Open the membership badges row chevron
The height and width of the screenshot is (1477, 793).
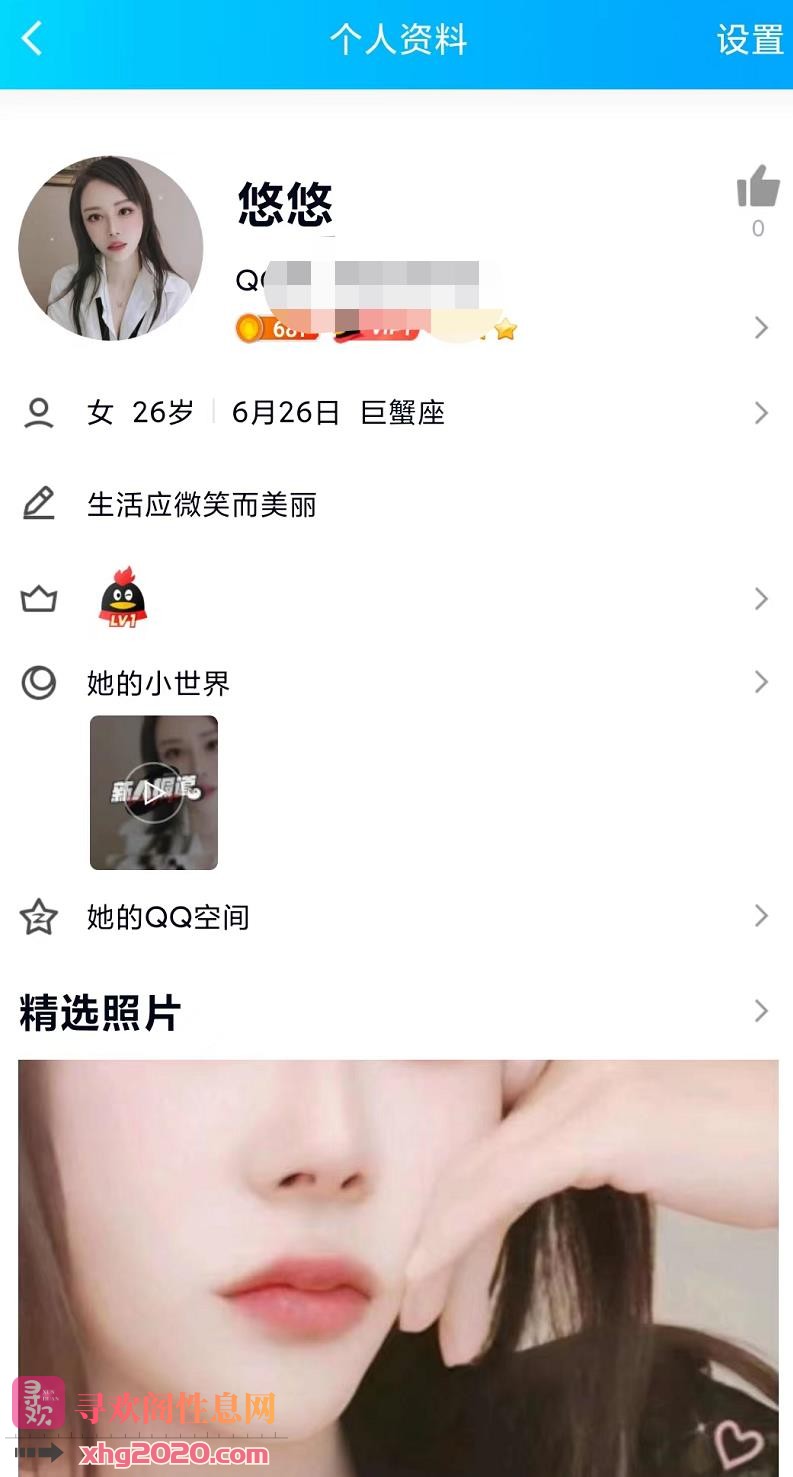click(761, 327)
